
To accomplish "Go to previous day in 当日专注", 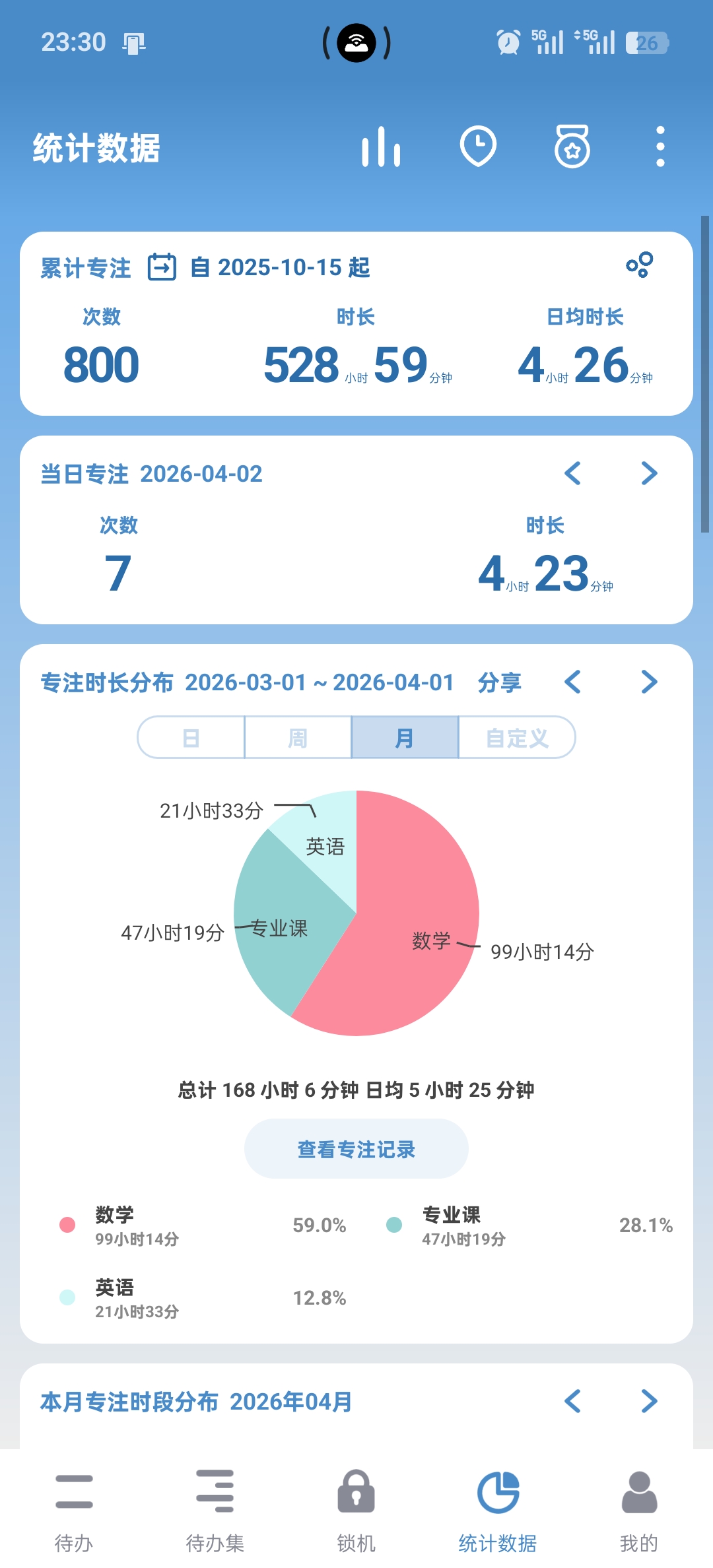I will click(x=573, y=473).
